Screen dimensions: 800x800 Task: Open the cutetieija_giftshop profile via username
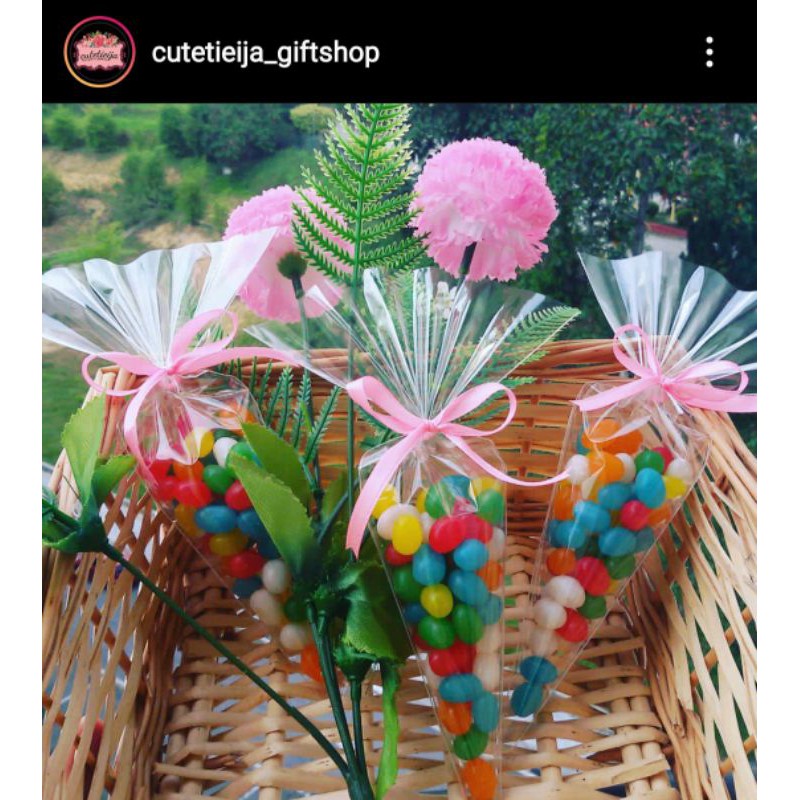[265, 53]
